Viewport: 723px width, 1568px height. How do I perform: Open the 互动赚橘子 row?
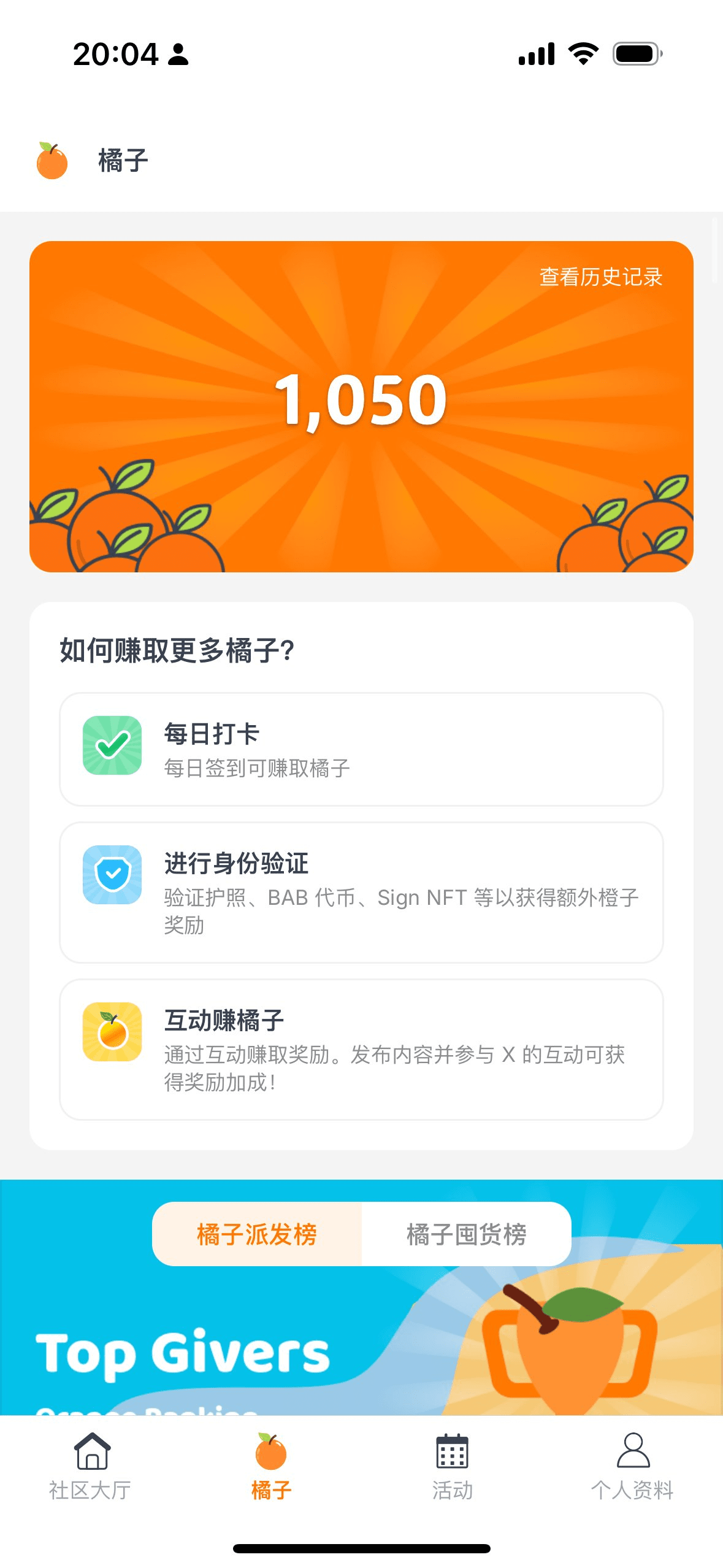(361, 1050)
